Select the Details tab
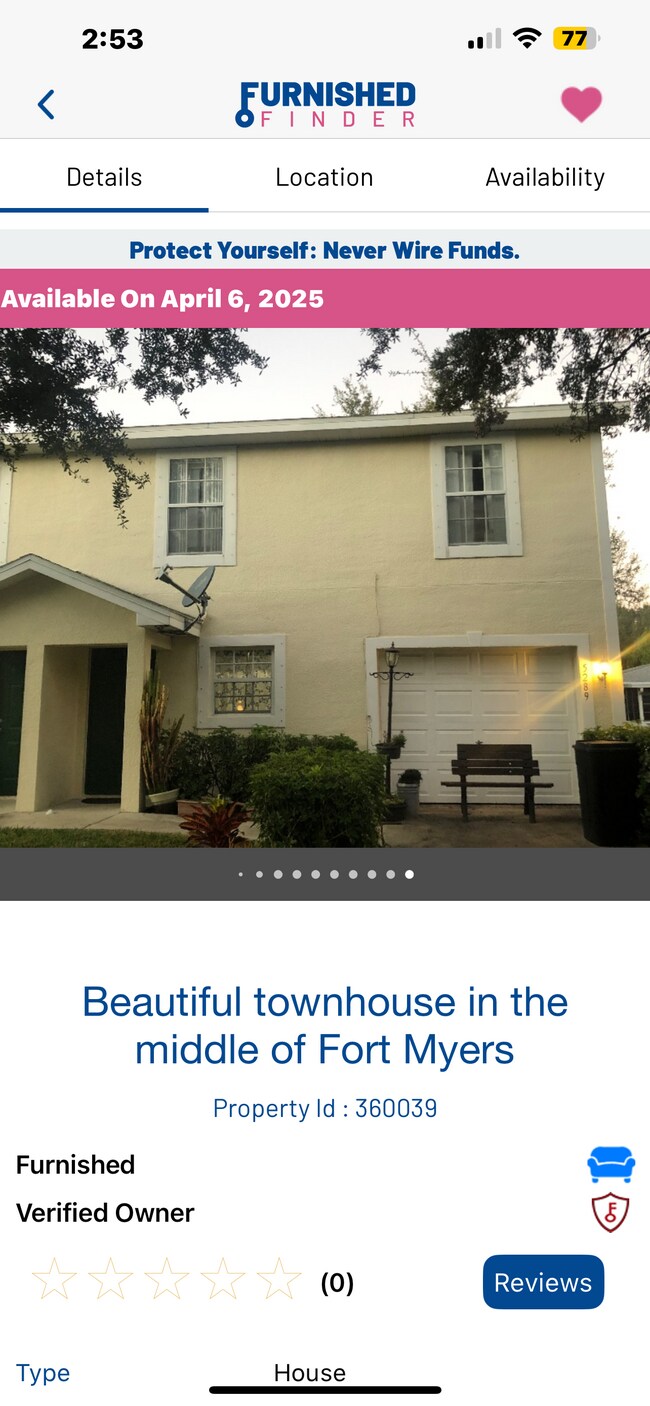This screenshot has height=1406, width=650. click(x=104, y=177)
